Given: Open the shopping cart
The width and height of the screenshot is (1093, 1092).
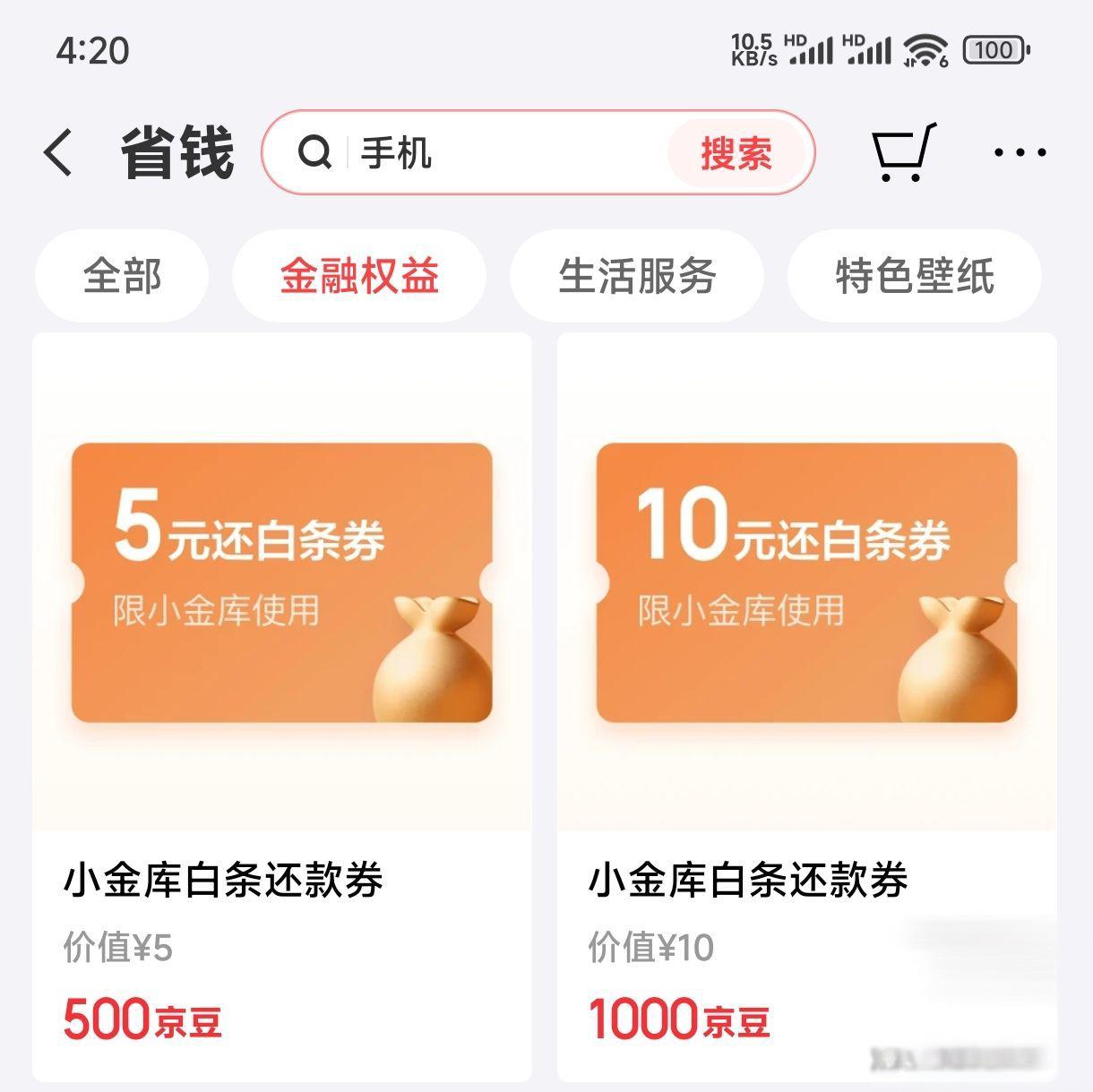Looking at the screenshot, I should pyautogui.click(x=903, y=152).
